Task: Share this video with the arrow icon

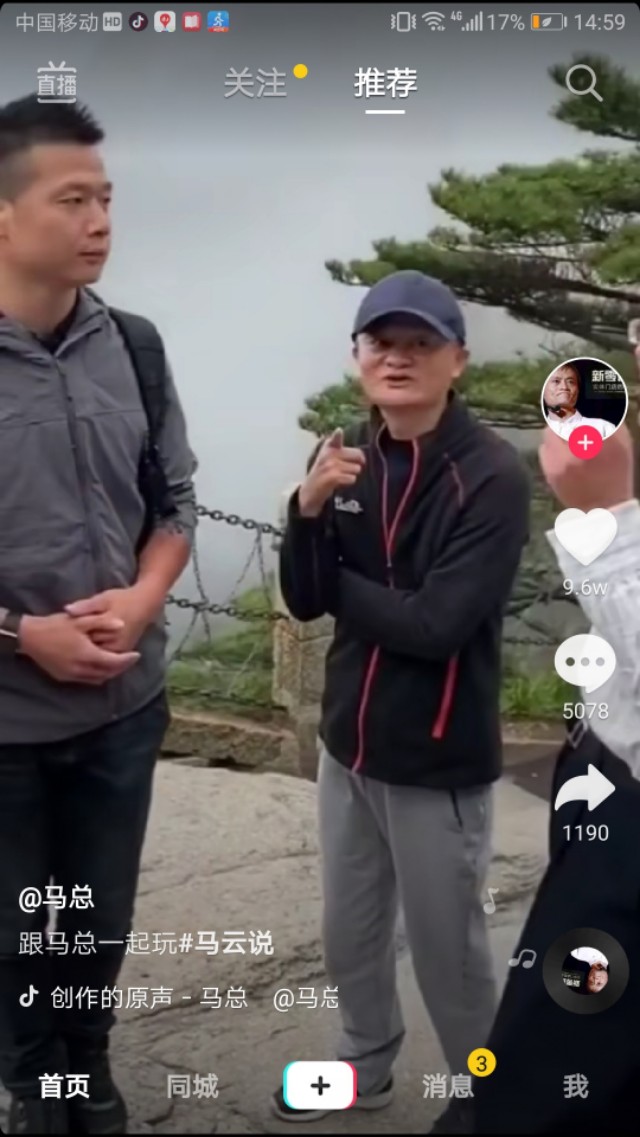Action: point(585,788)
